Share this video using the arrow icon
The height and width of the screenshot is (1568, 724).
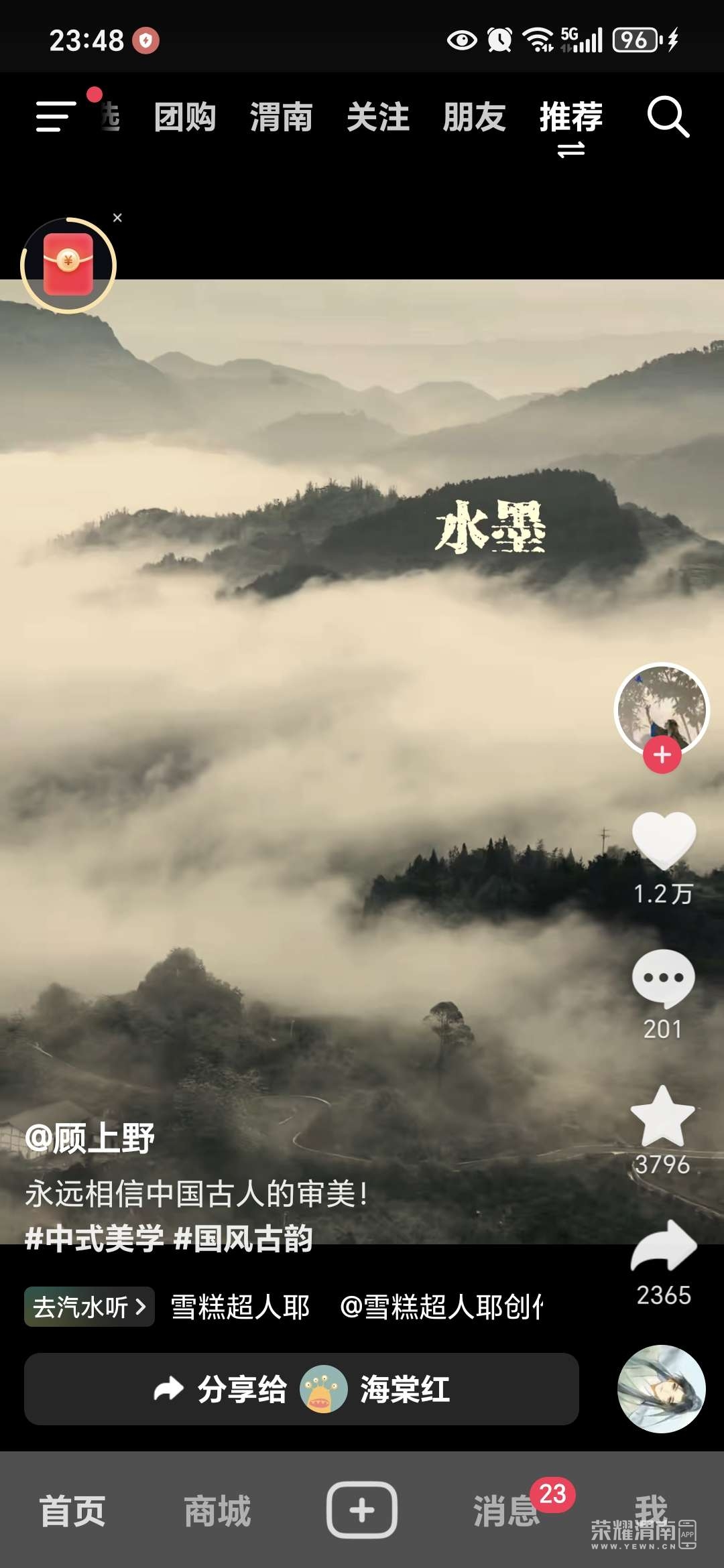click(x=664, y=1248)
